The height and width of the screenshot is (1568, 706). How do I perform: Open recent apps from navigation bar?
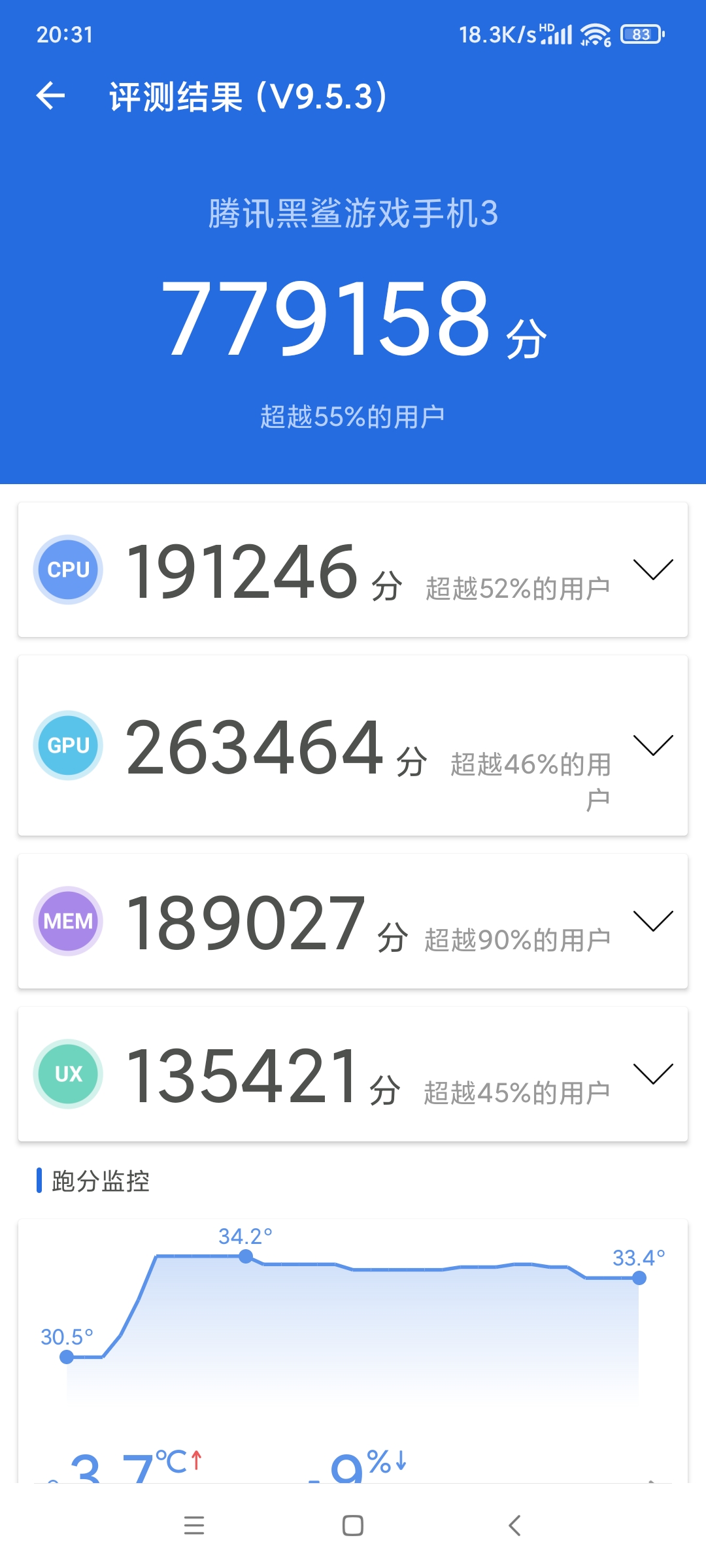[x=194, y=1526]
